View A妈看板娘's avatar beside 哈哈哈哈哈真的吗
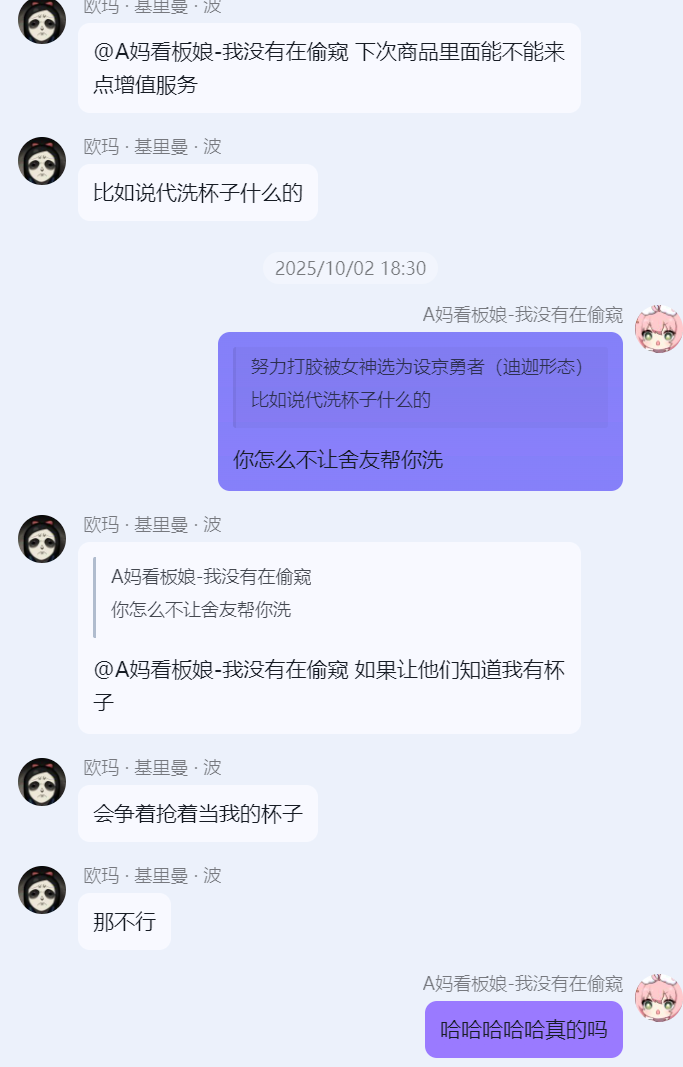Viewport: 683px width, 1067px height. click(x=658, y=999)
